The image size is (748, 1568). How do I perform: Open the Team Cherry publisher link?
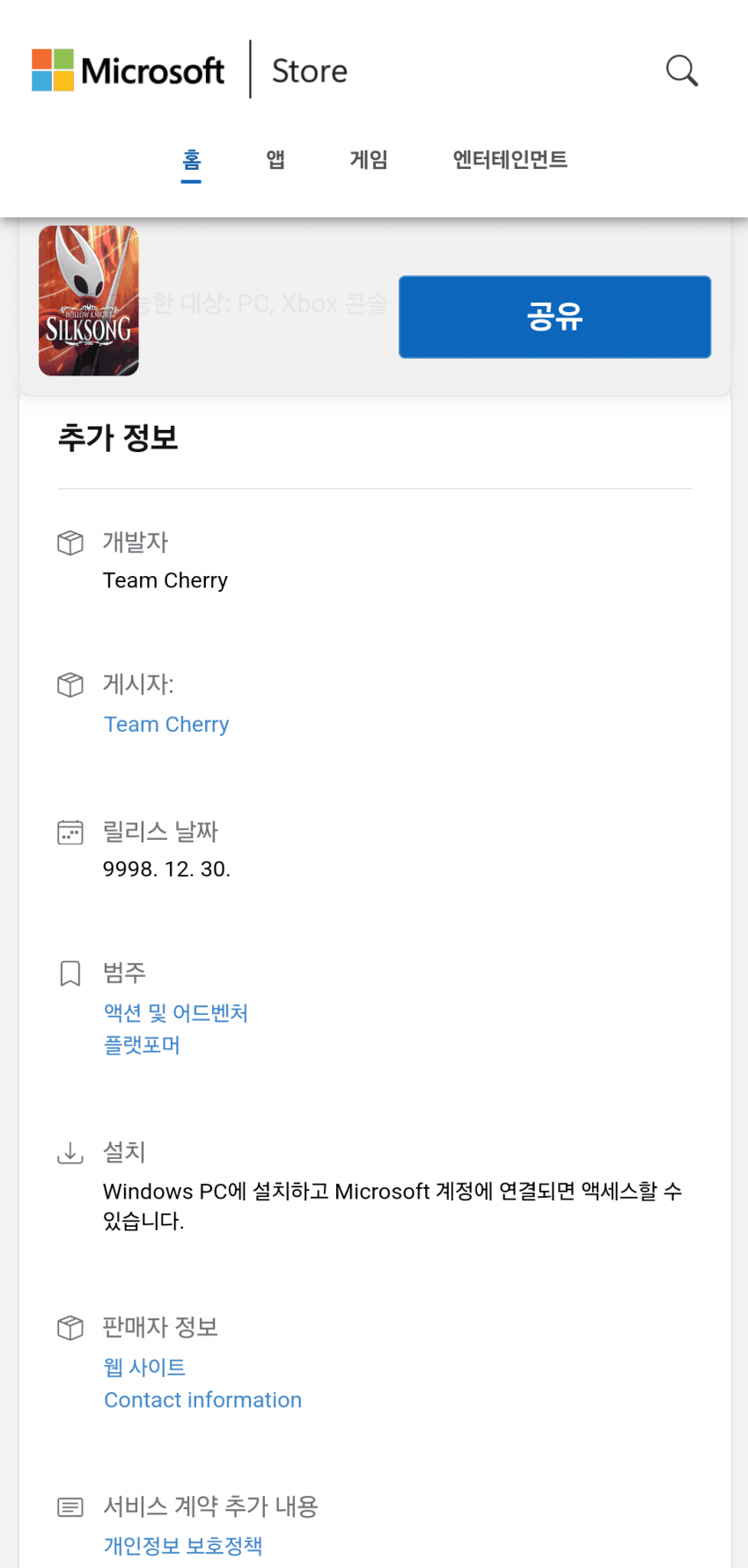tap(166, 724)
